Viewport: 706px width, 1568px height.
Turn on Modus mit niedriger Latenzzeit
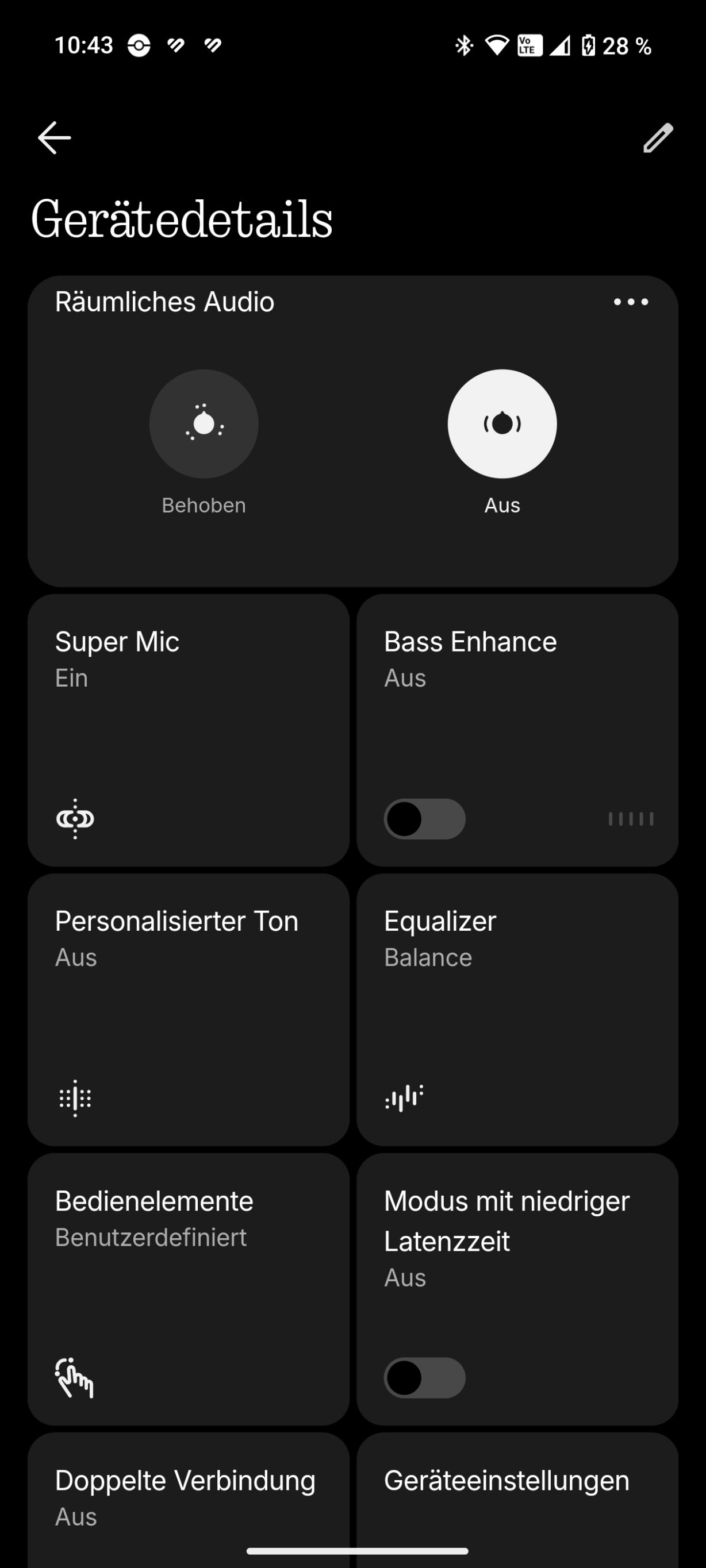pyautogui.click(x=424, y=1377)
